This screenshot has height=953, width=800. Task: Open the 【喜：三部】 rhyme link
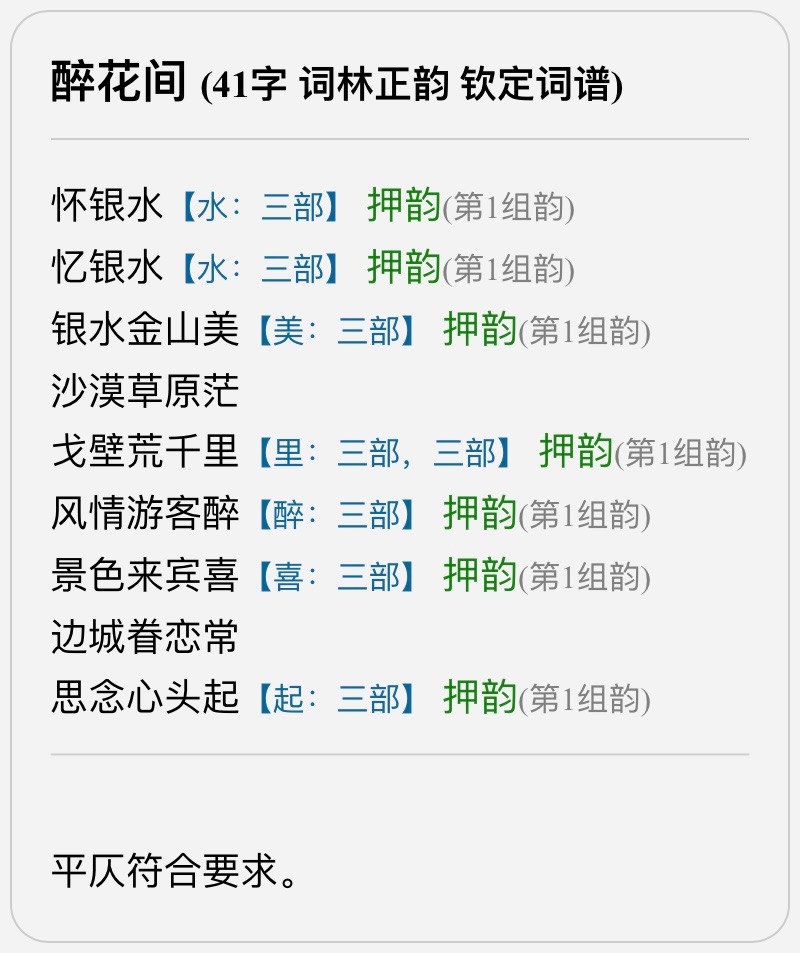click(336, 576)
